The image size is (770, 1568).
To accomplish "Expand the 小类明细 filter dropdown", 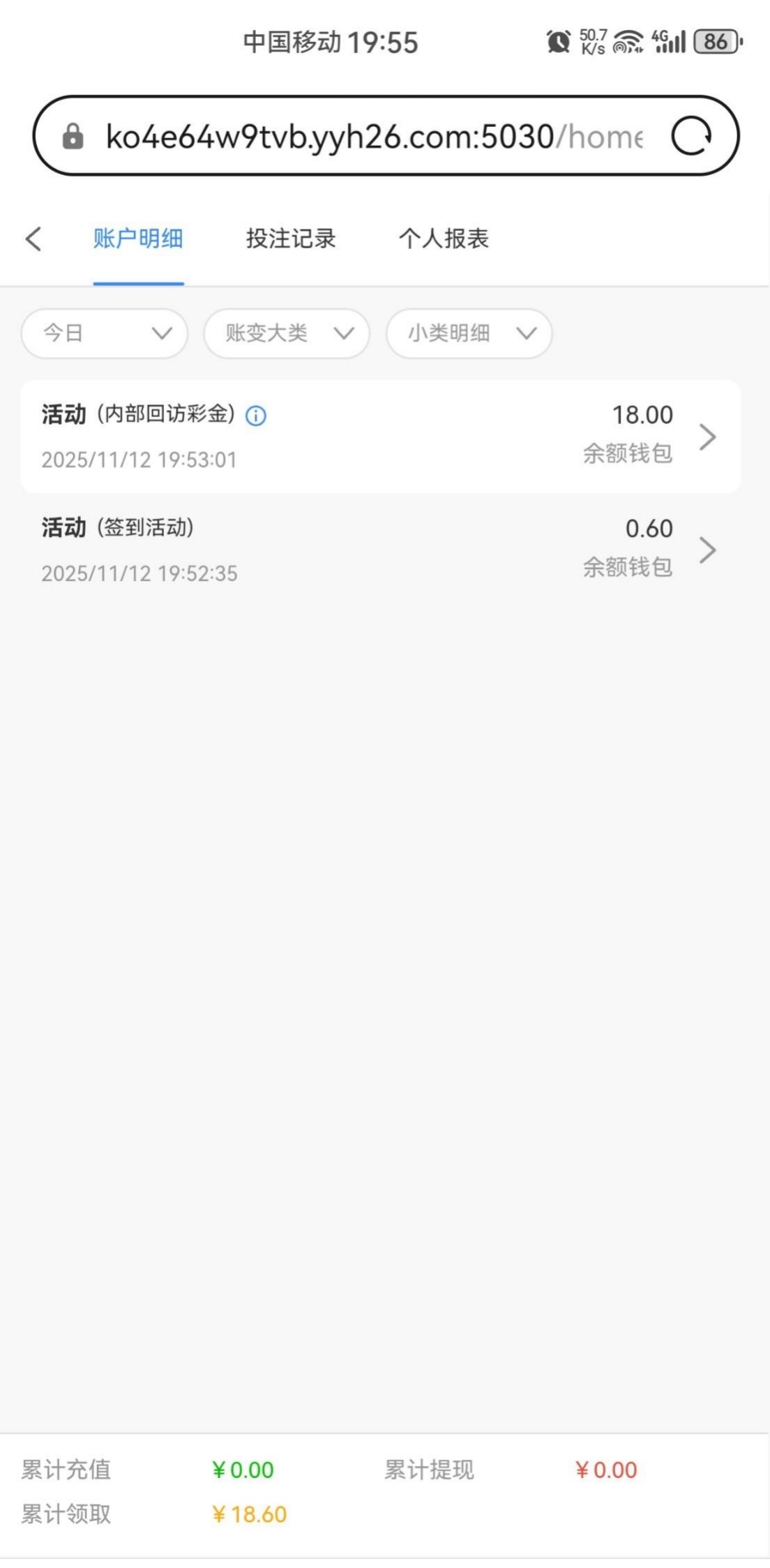I will point(469,333).
